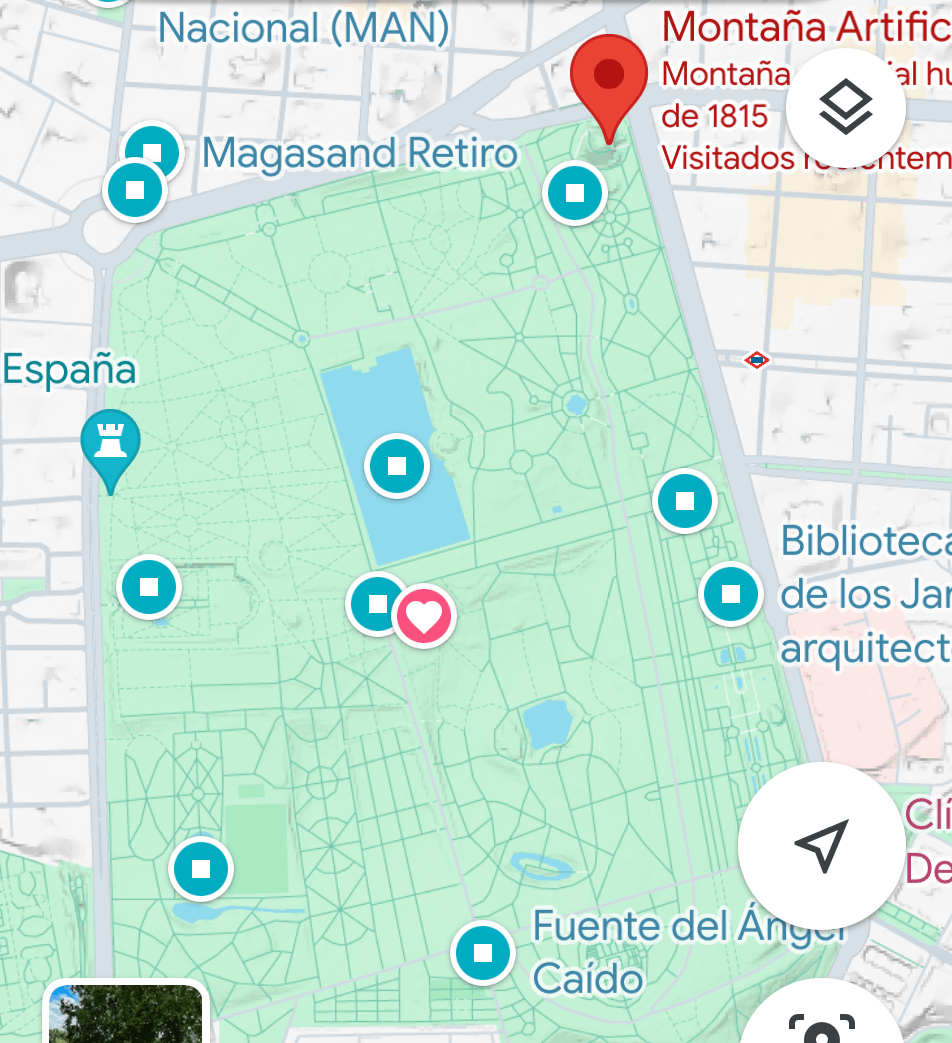Tap the metro station icon
952x1043 pixels.
(757, 360)
